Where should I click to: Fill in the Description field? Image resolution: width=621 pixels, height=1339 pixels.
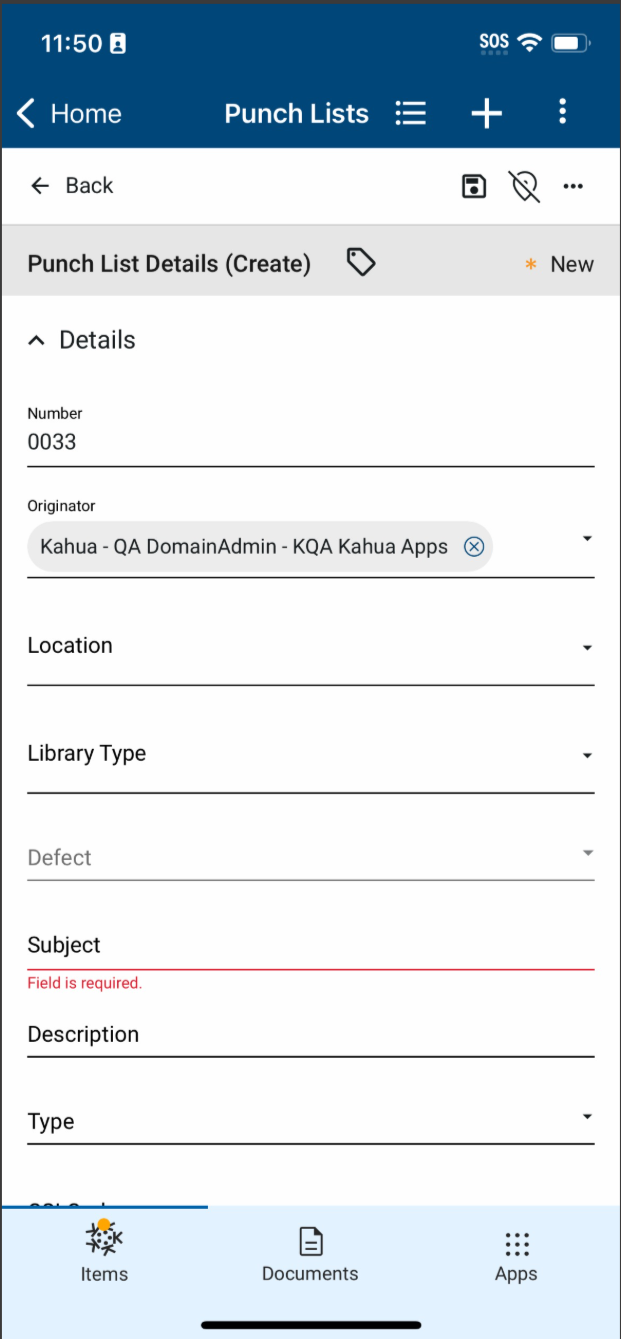pyautogui.click(x=310, y=1035)
